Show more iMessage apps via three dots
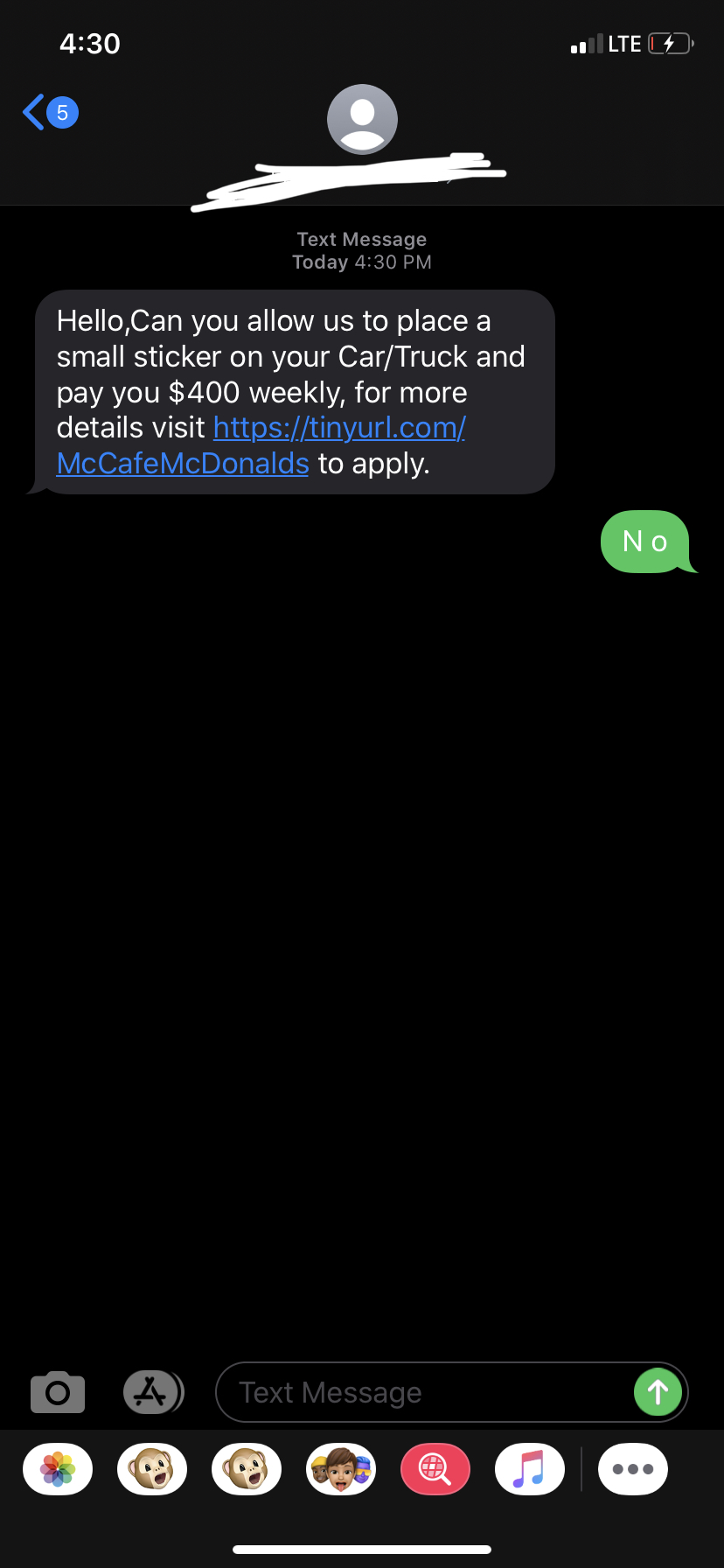This screenshot has width=724, height=1568. (633, 1469)
